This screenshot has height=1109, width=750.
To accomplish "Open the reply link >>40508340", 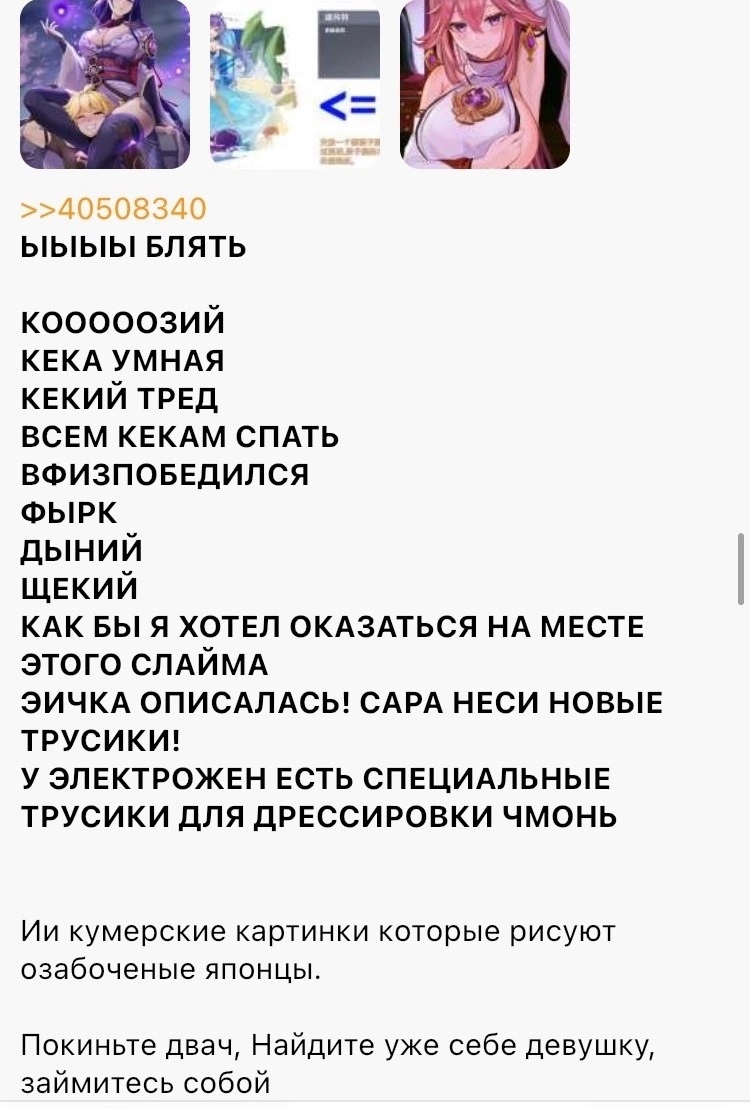I will tap(113, 209).
